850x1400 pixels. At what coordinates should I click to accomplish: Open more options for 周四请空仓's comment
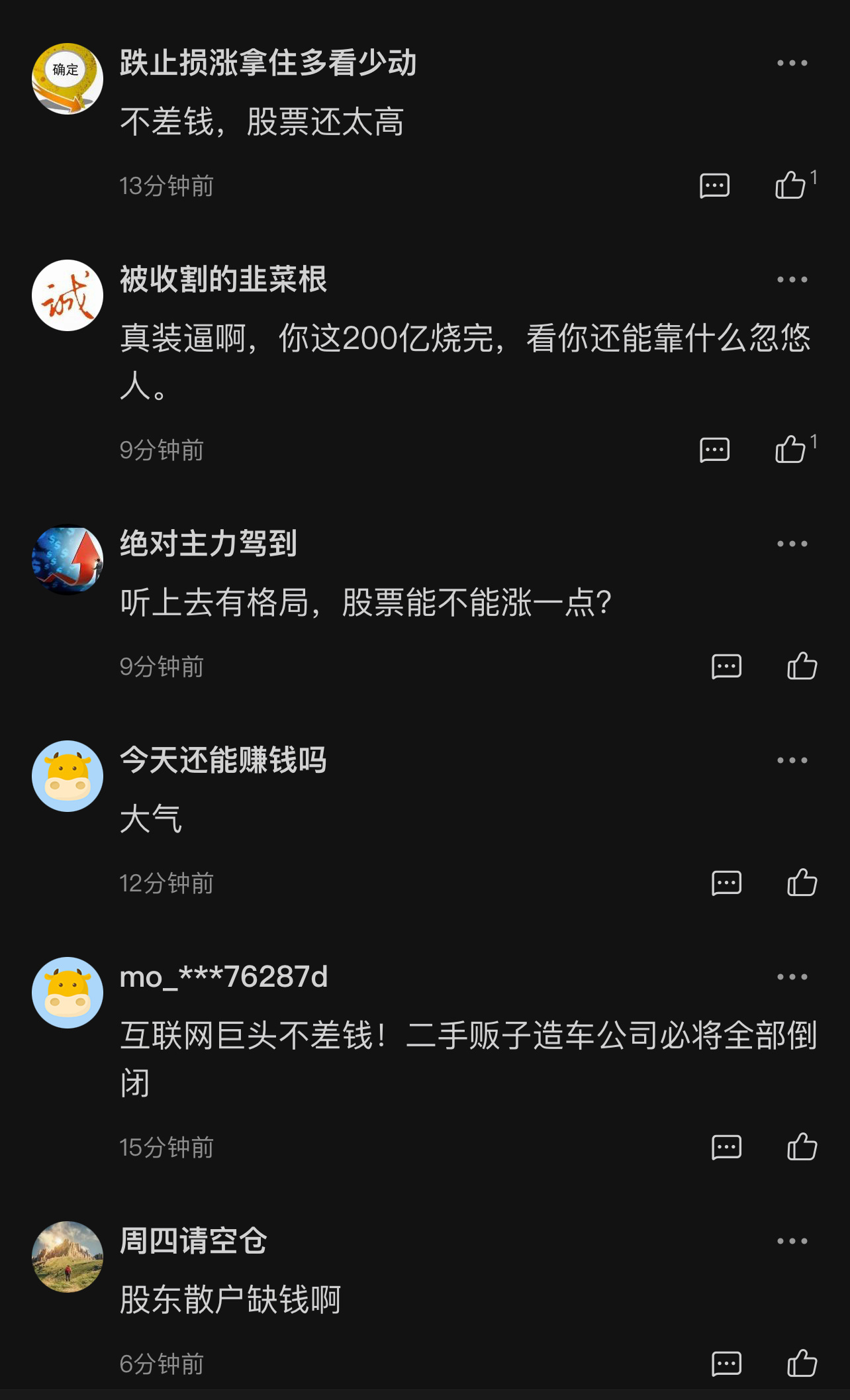792,1241
